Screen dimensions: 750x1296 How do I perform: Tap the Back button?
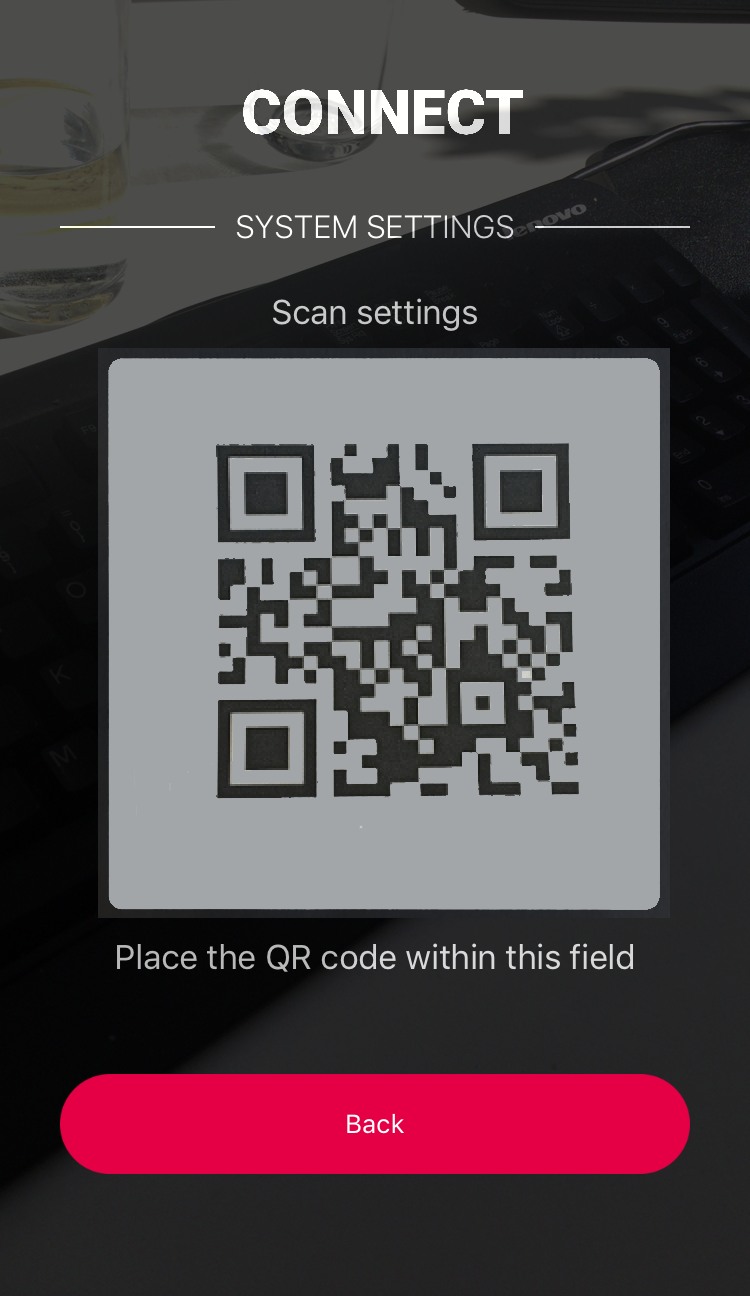[x=375, y=1123]
